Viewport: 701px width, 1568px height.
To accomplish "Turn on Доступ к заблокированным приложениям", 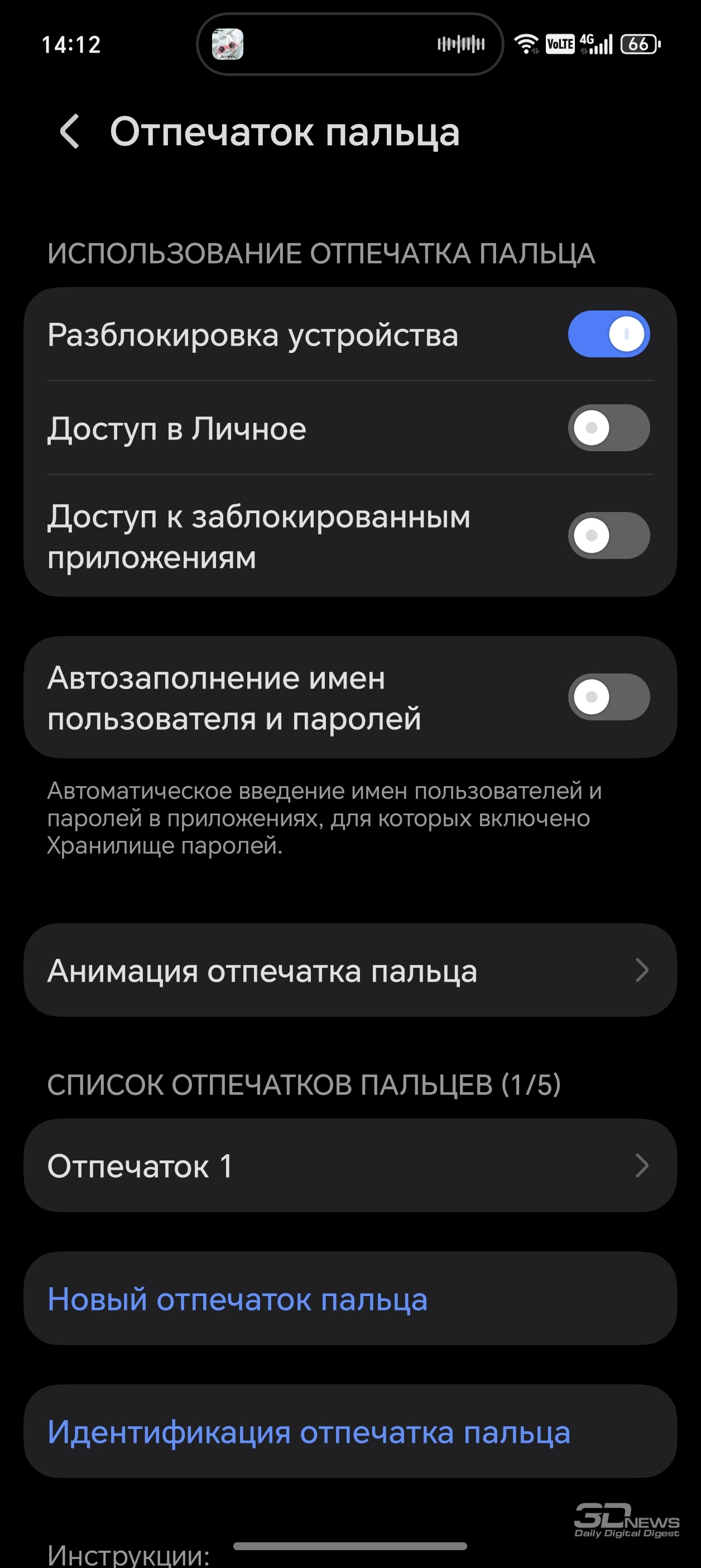I will [608, 536].
